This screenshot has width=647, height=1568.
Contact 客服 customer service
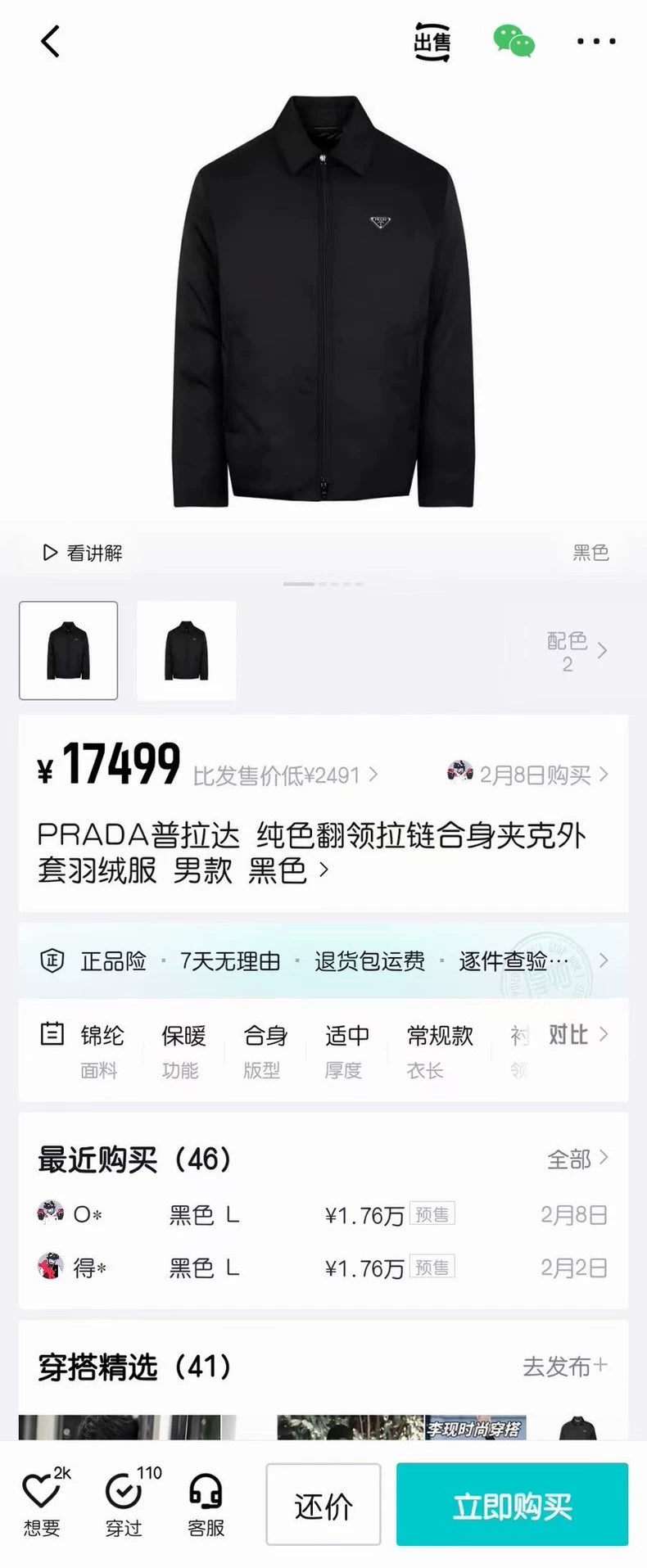click(x=206, y=1505)
